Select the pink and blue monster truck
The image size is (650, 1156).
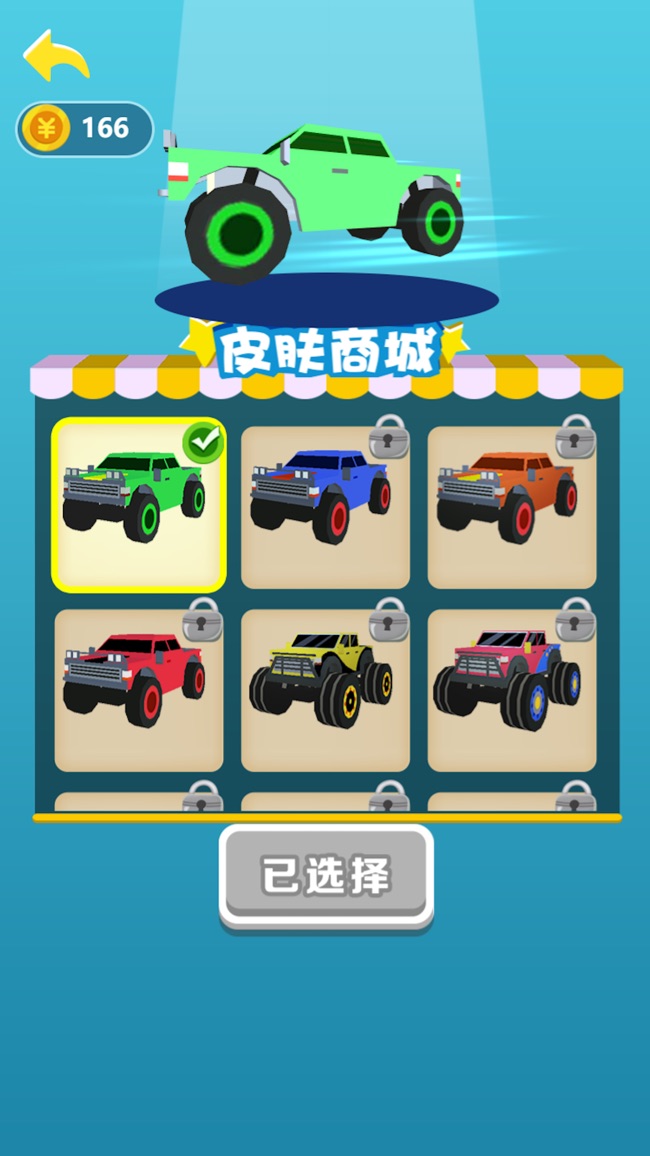[x=511, y=690]
